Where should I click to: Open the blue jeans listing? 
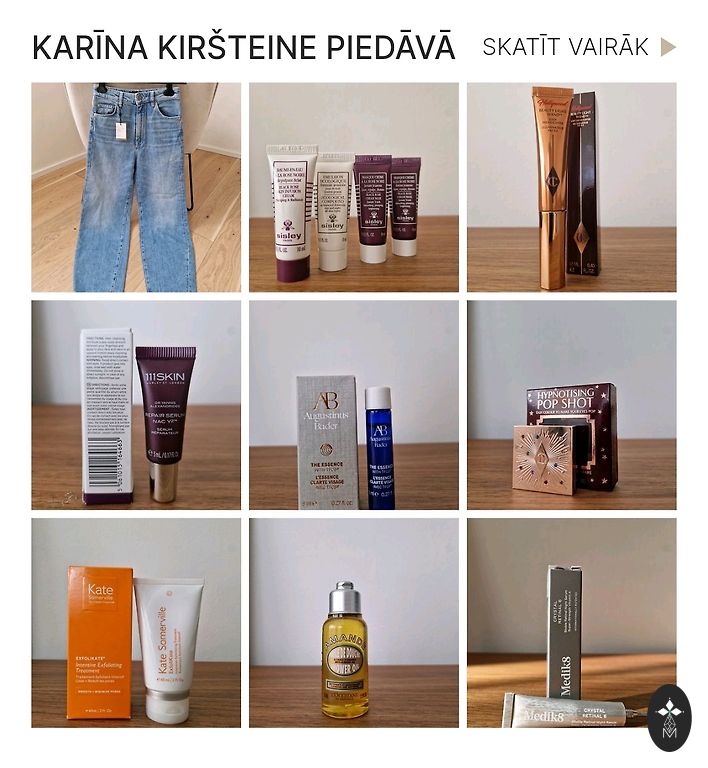[x=136, y=187]
